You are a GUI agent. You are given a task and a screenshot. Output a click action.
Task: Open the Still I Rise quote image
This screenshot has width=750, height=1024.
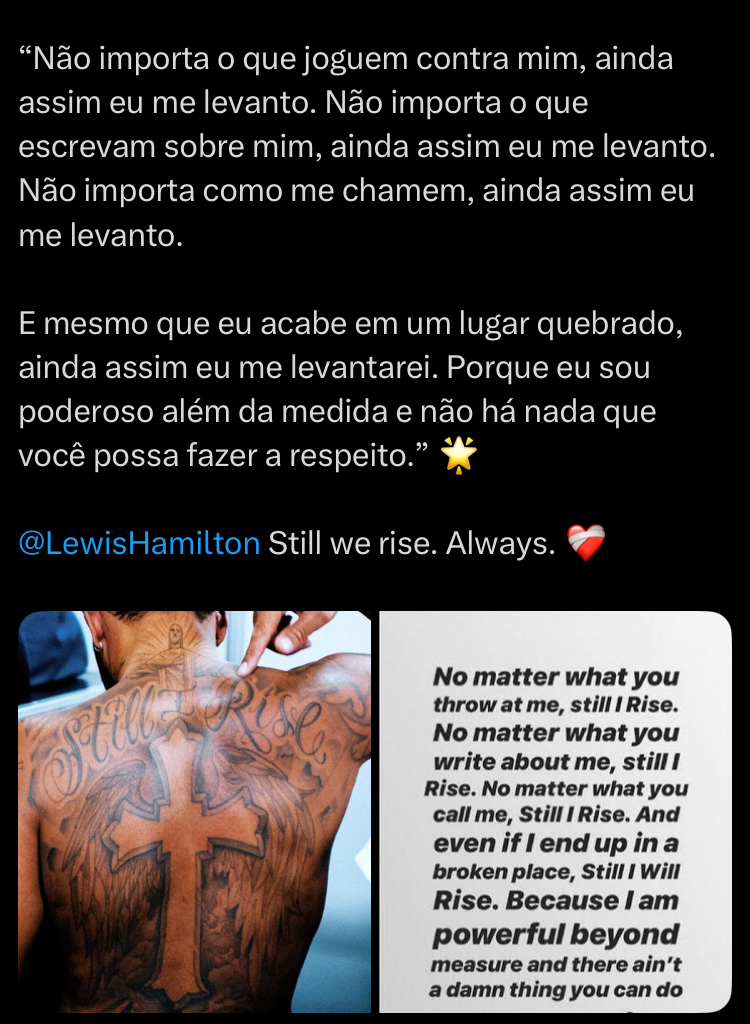pos(555,810)
